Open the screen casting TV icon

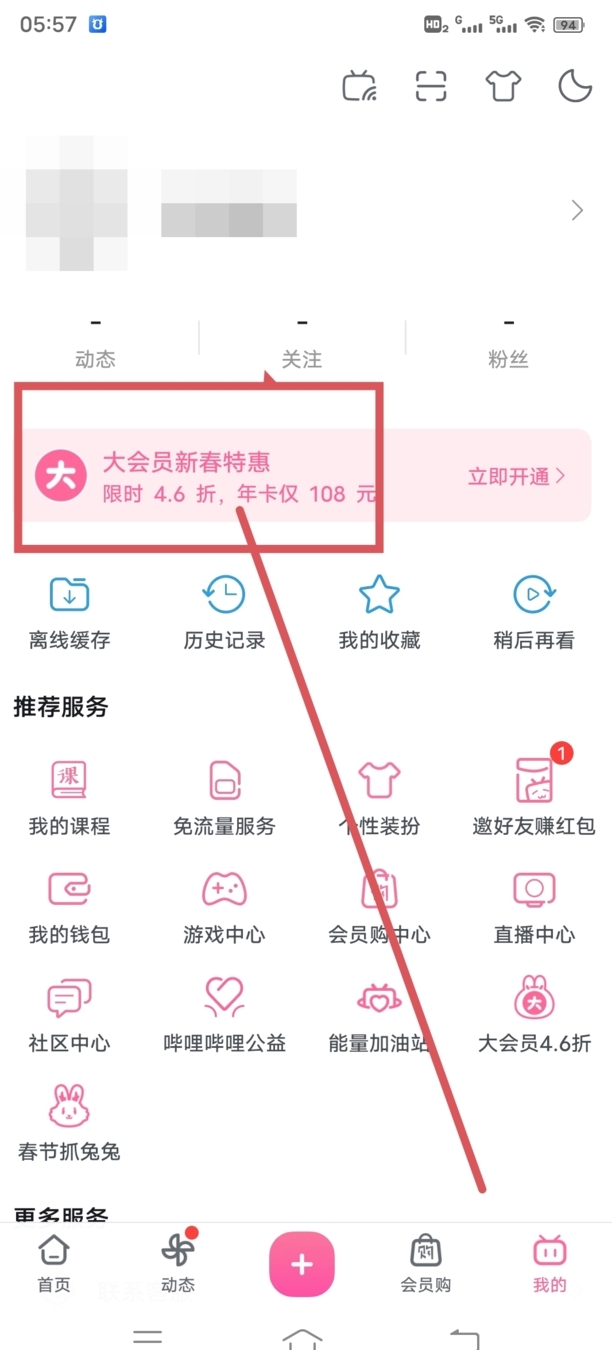click(359, 87)
